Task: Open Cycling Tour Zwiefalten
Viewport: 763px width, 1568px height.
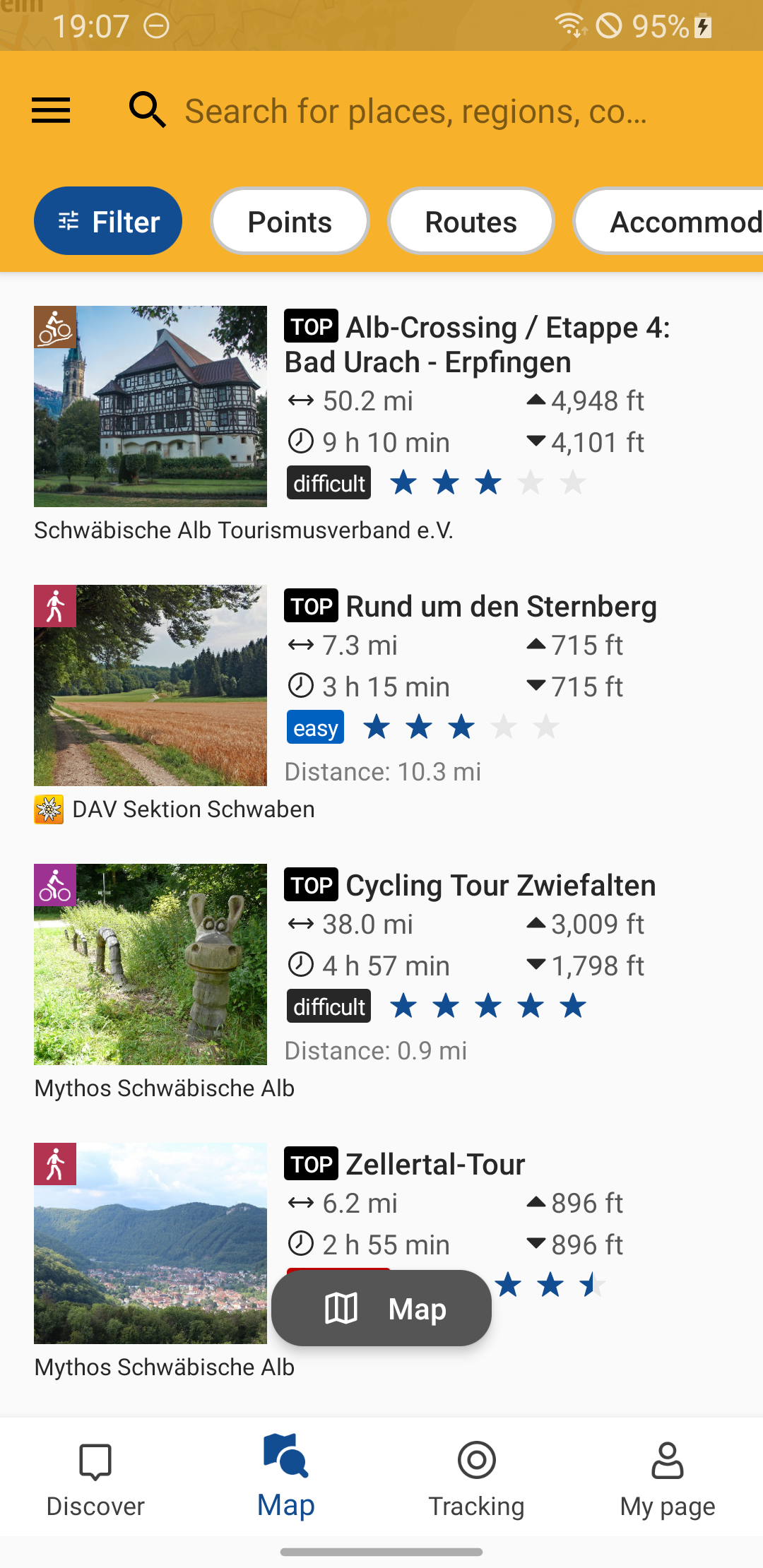Action: click(x=381, y=982)
